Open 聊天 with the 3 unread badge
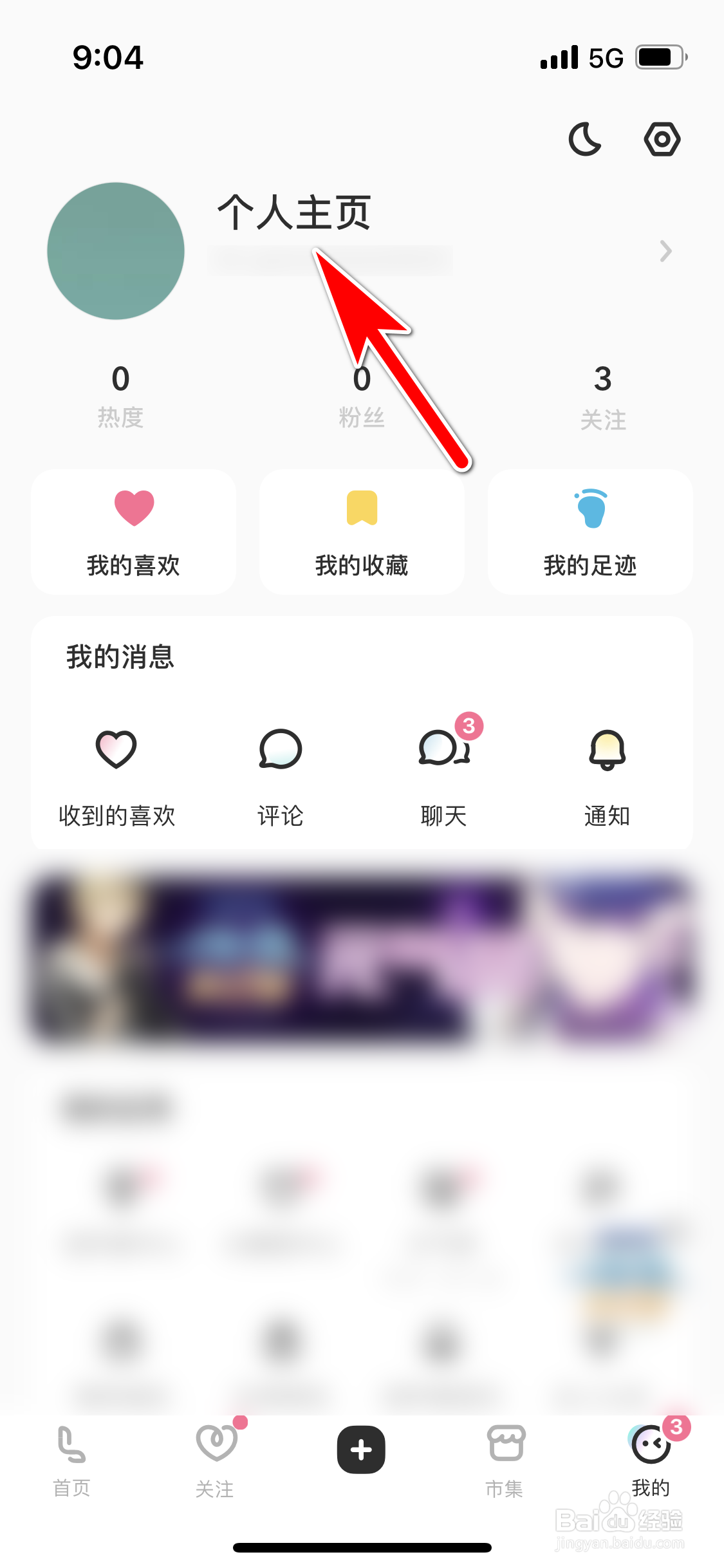Viewport: 724px width, 1568px height. tap(443, 772)
